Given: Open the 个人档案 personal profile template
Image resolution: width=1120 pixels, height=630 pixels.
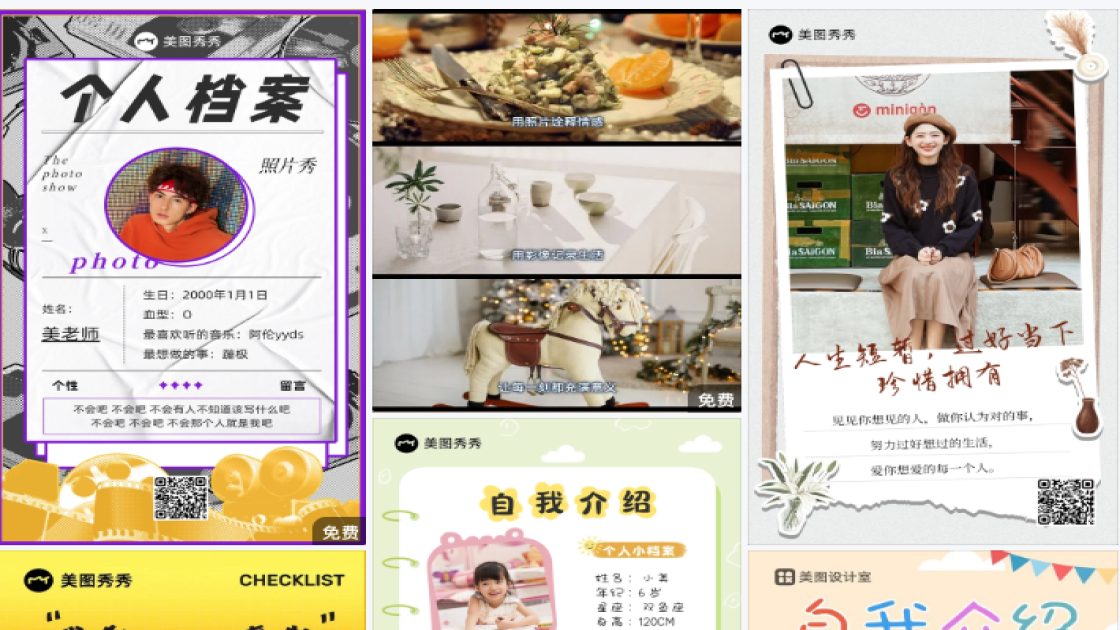Looking at the screenshot, I should 183,277.
